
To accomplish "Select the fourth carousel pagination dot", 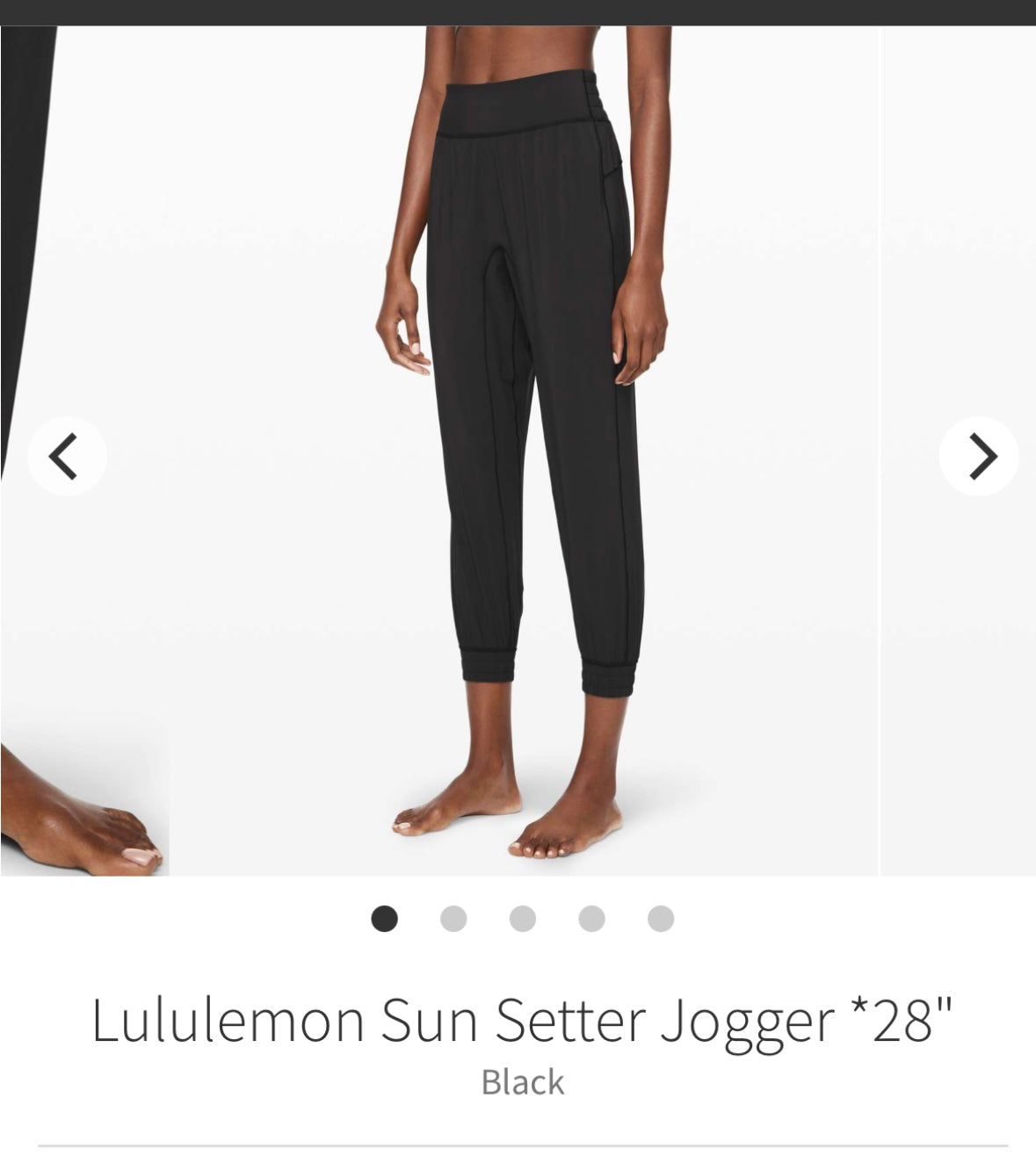I will click(x=591, y=917).
